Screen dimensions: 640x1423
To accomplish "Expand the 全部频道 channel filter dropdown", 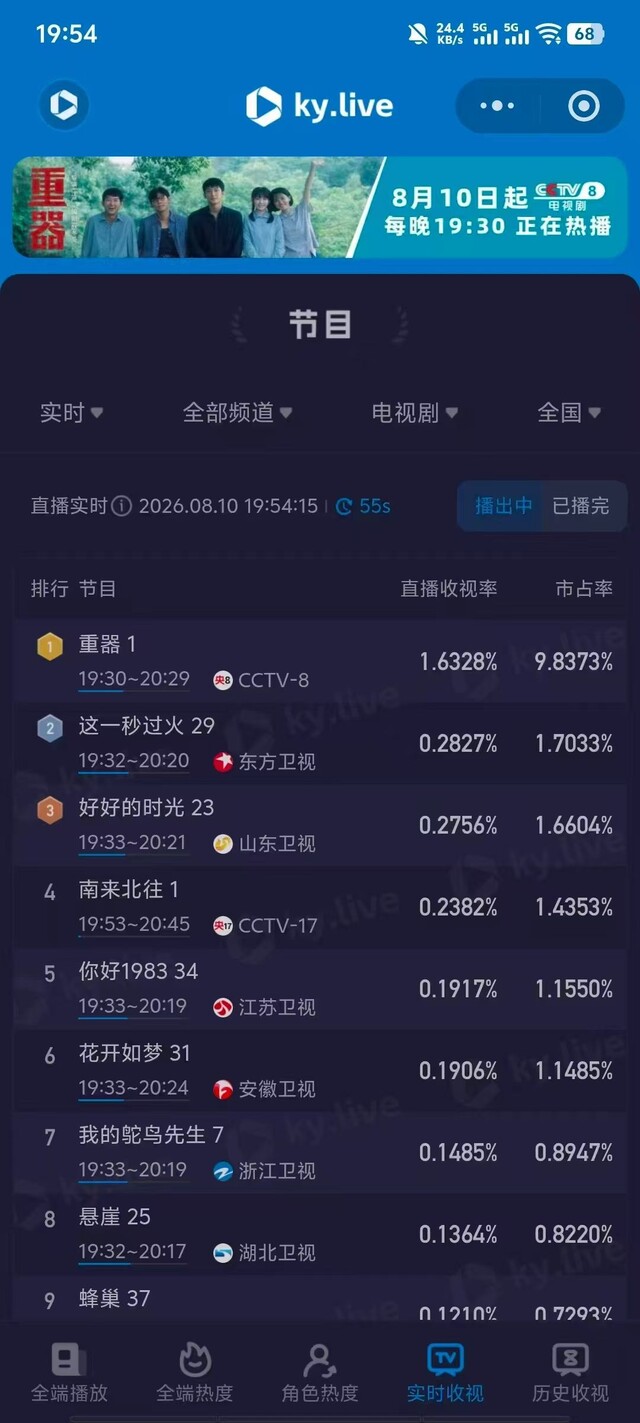I will pos(237,412).
